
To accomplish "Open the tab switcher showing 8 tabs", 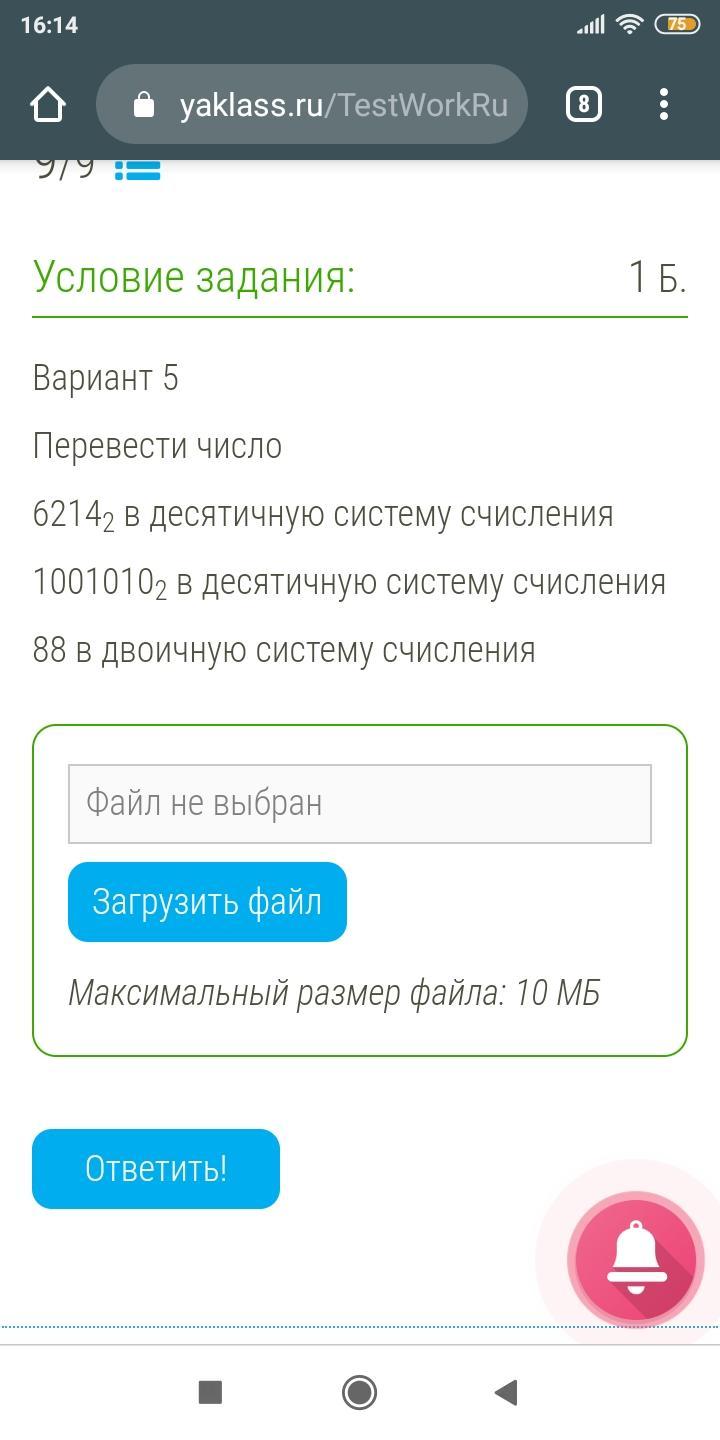I will tap(584, 104).
